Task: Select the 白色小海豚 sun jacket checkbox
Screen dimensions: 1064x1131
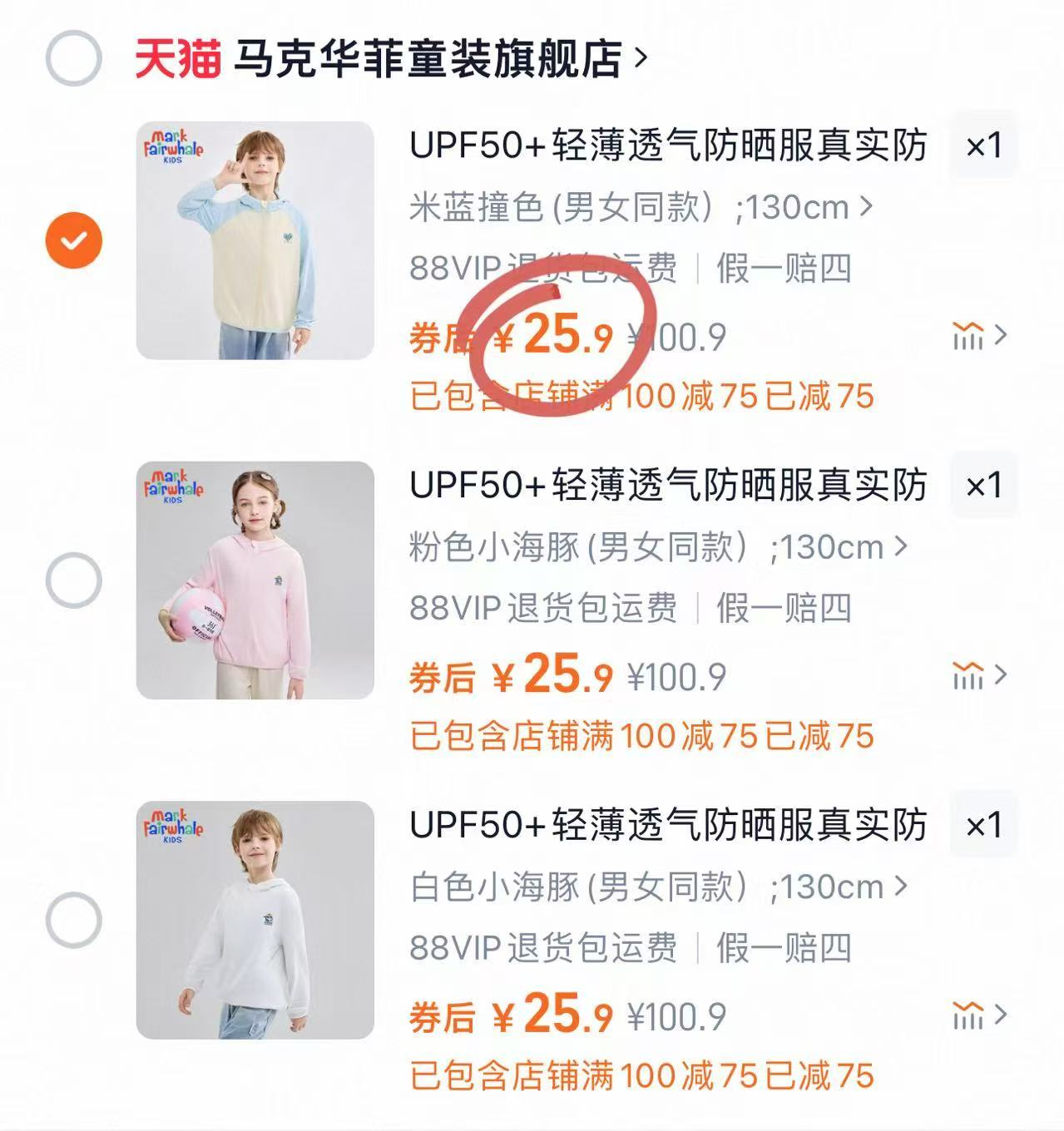Action: 73,921
